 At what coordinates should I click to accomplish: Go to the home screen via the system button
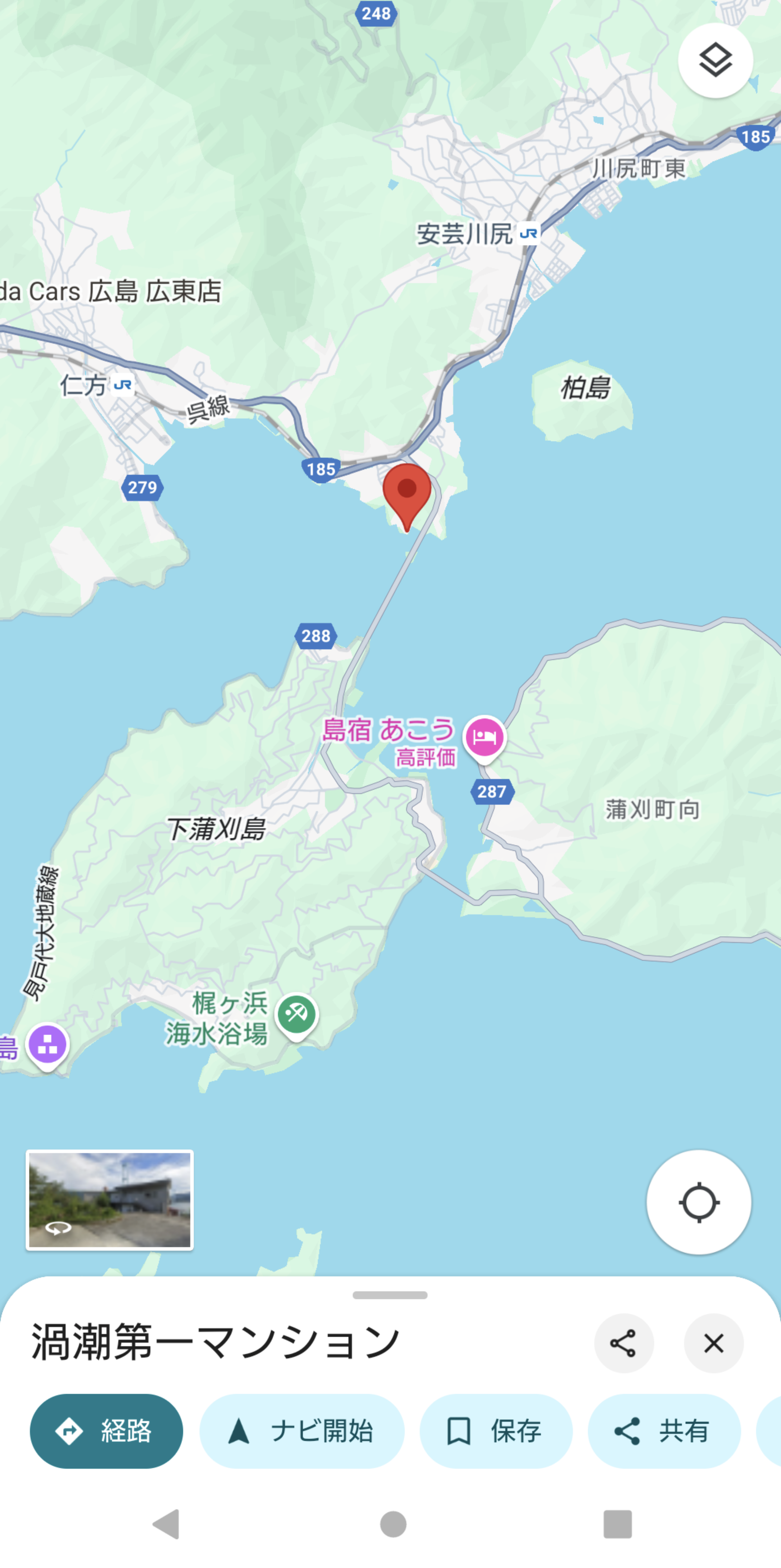point(392,1524)
